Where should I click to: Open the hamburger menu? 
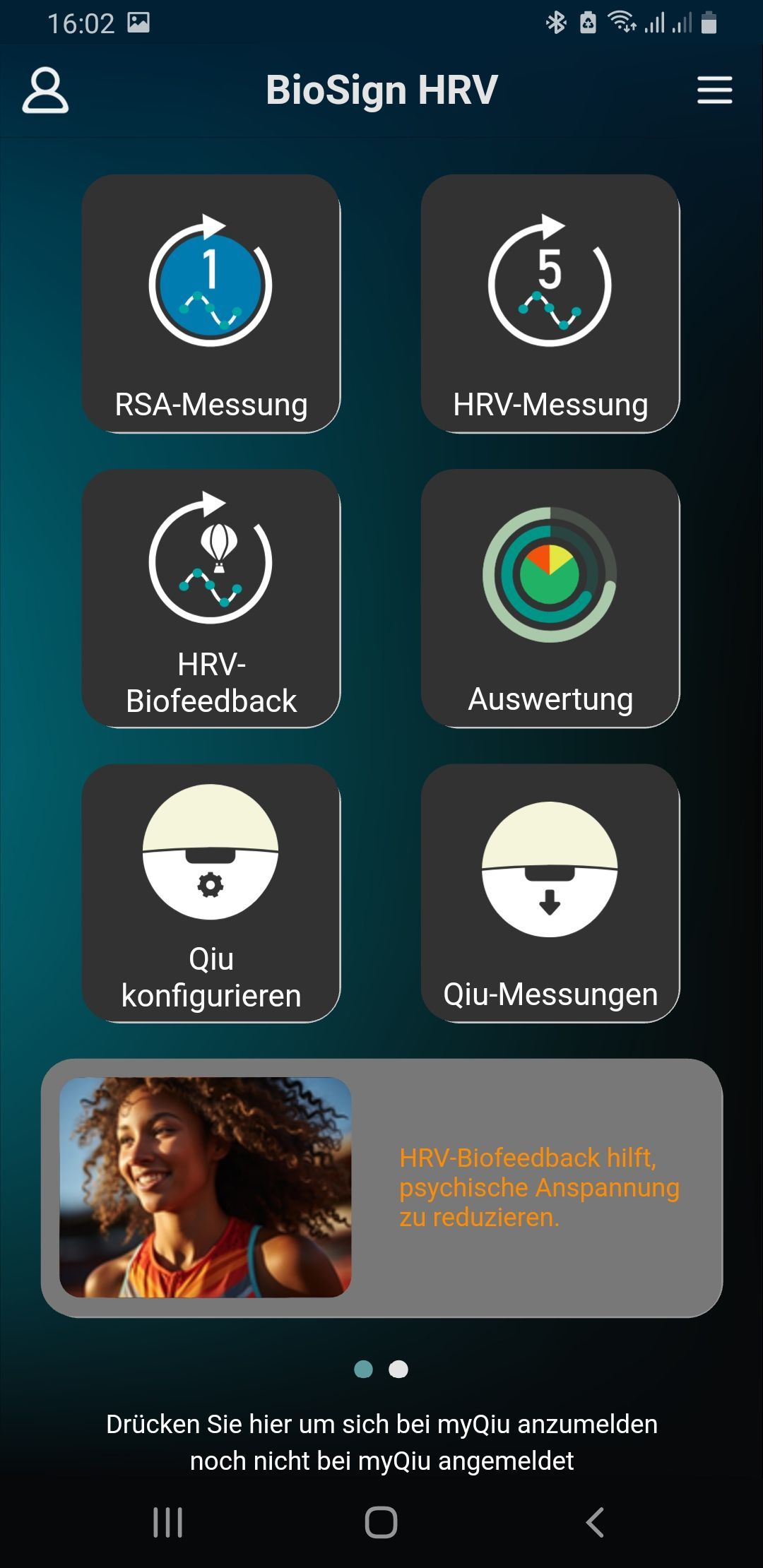click(714, 90)
